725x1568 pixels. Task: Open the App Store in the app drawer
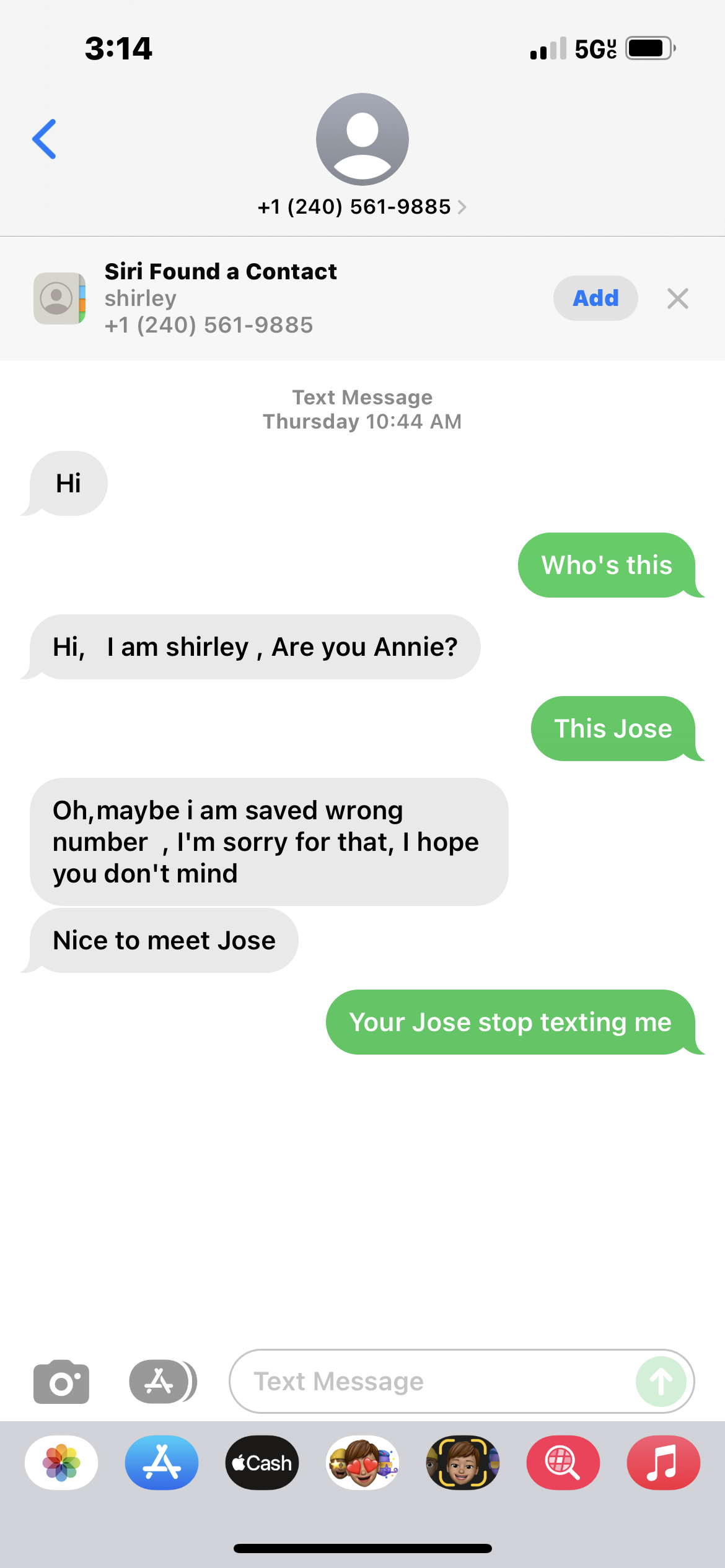click(x=162, y=1463)
